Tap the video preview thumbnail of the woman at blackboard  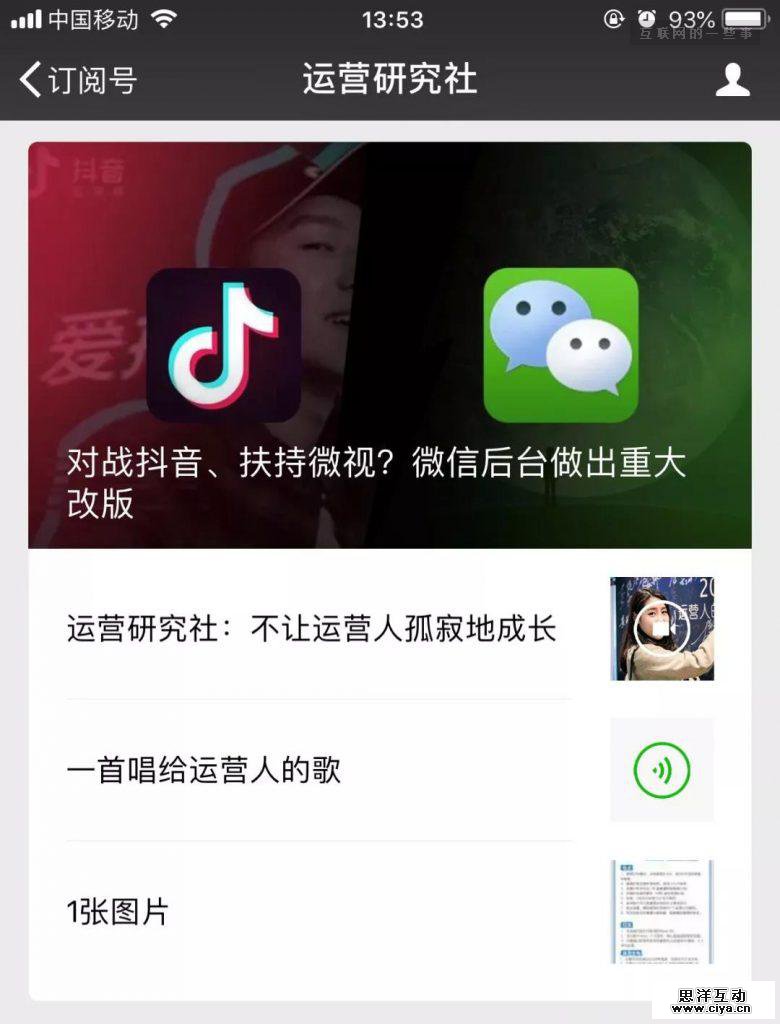click(660, 627)
